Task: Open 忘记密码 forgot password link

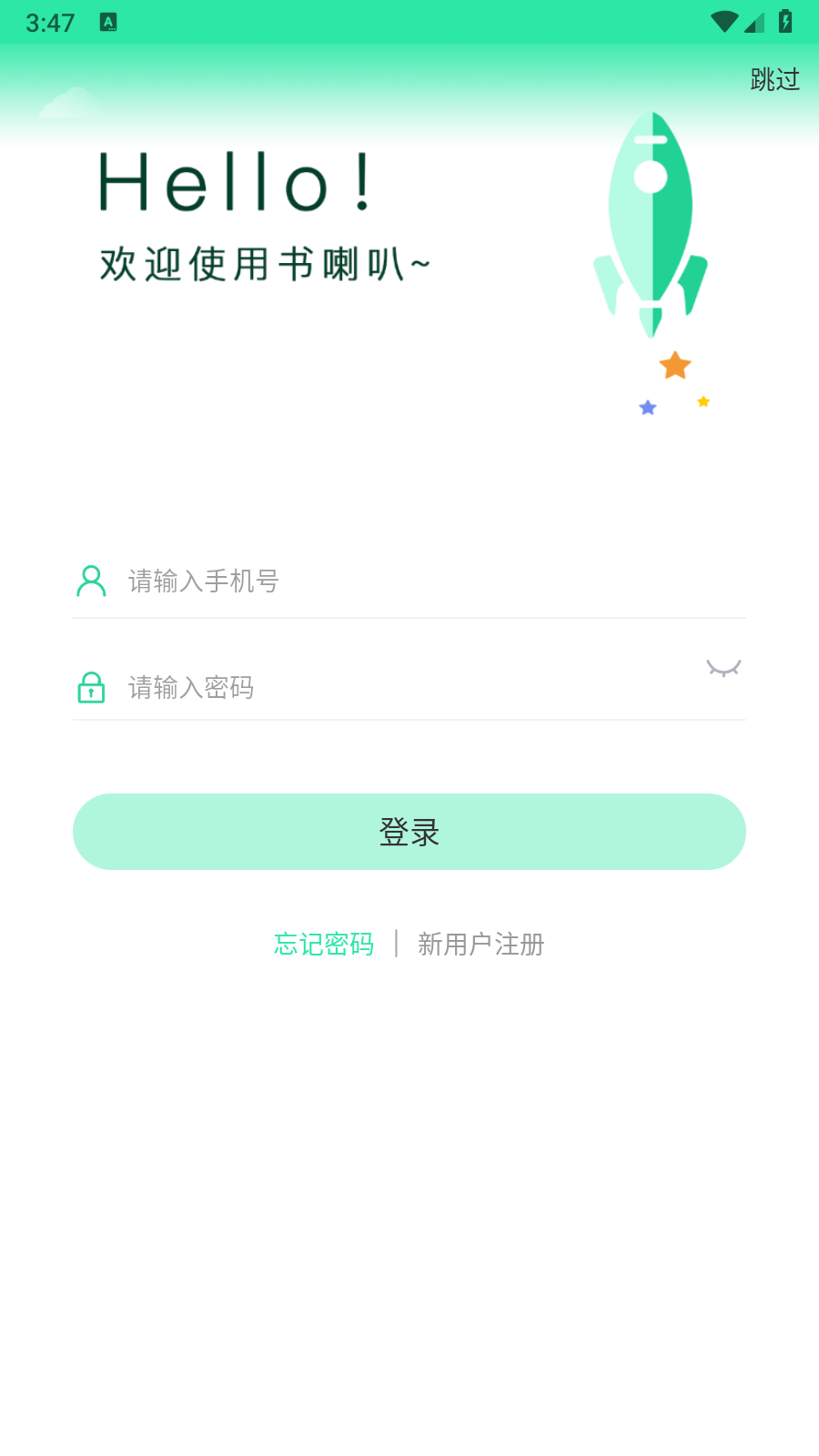Action: 323,945
